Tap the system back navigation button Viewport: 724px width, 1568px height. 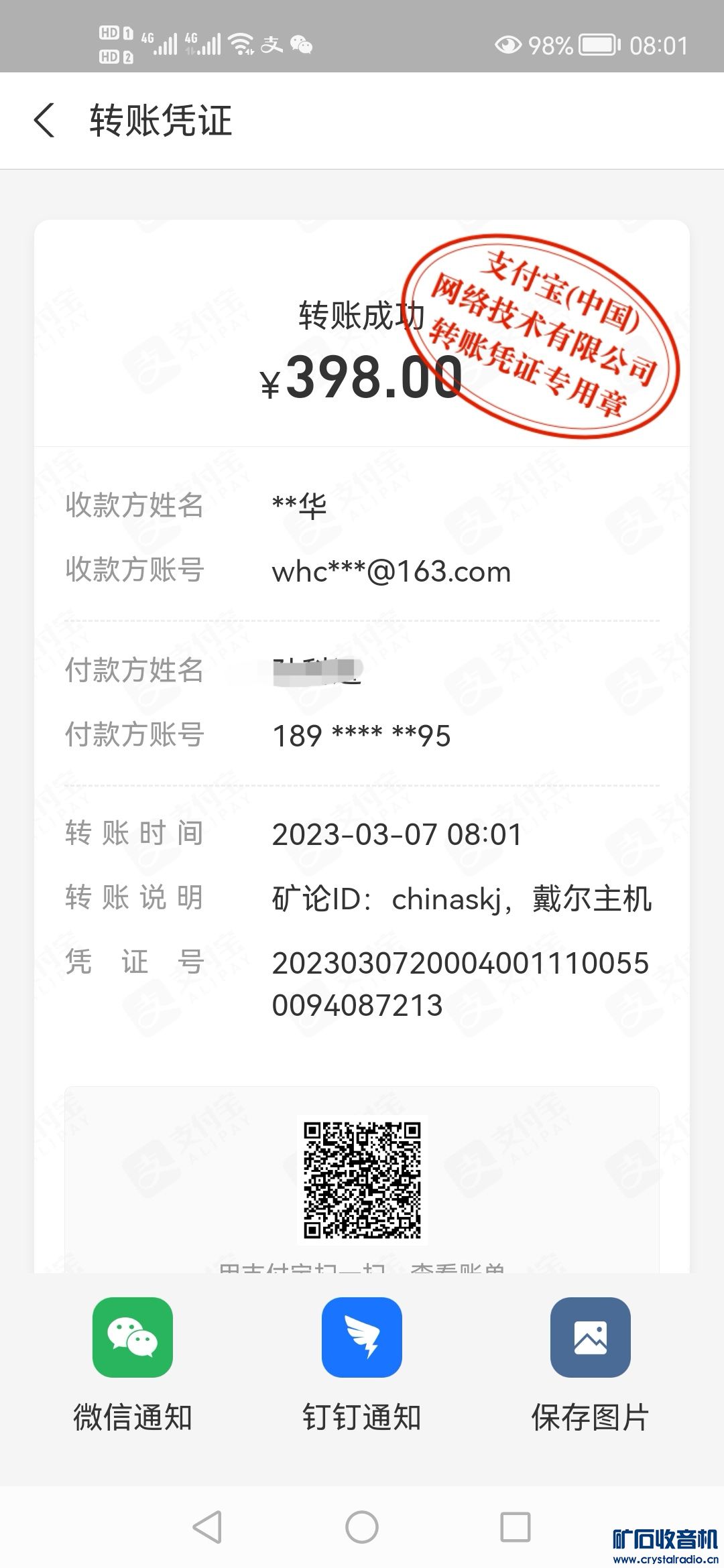click(207, 1527)
